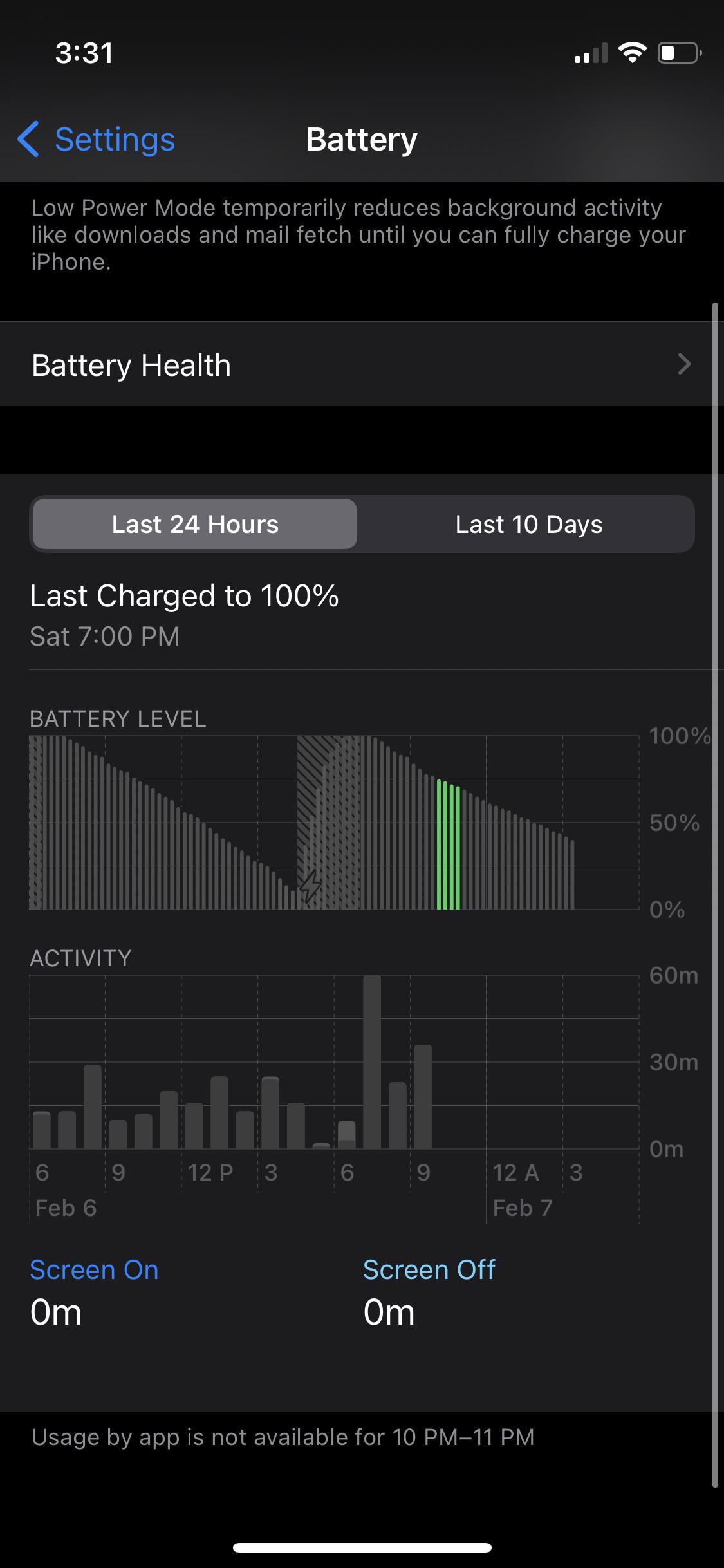Screen dimensions: 724x1568
Task: Tap the battery status icon
Action: pos(679,53)
